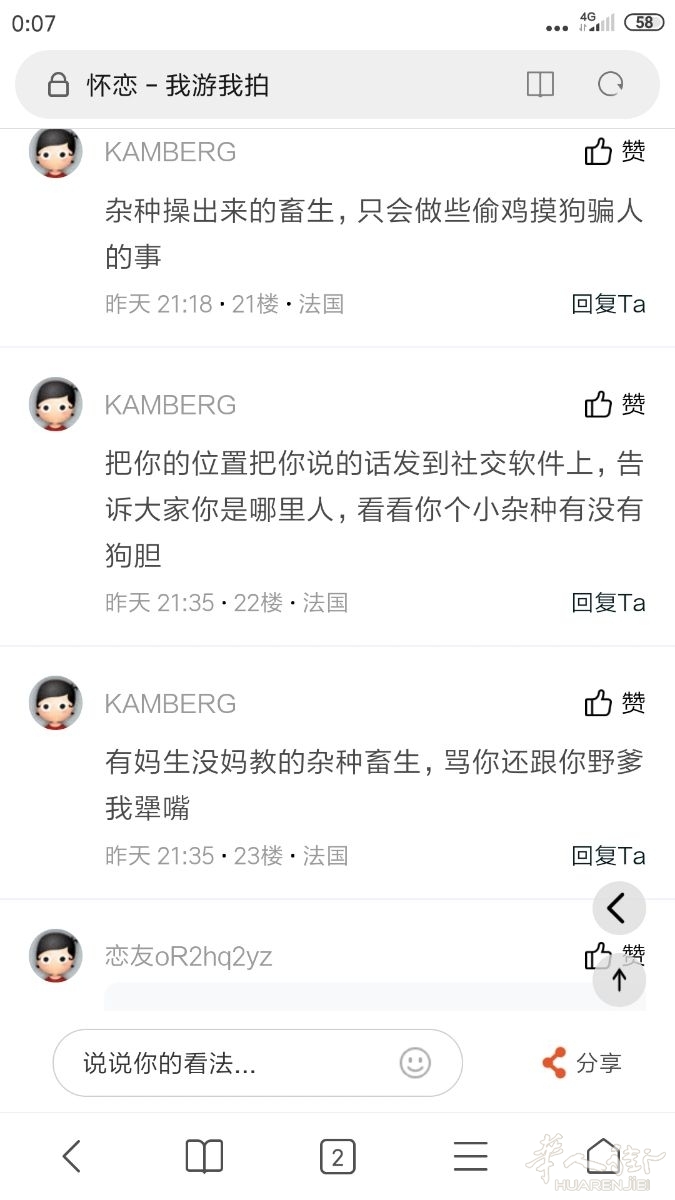Image resolution: width=675 pixels, height=1200 pixels.
Task: Like the 23楼 comment by KAMBERG
Action: 615,703
